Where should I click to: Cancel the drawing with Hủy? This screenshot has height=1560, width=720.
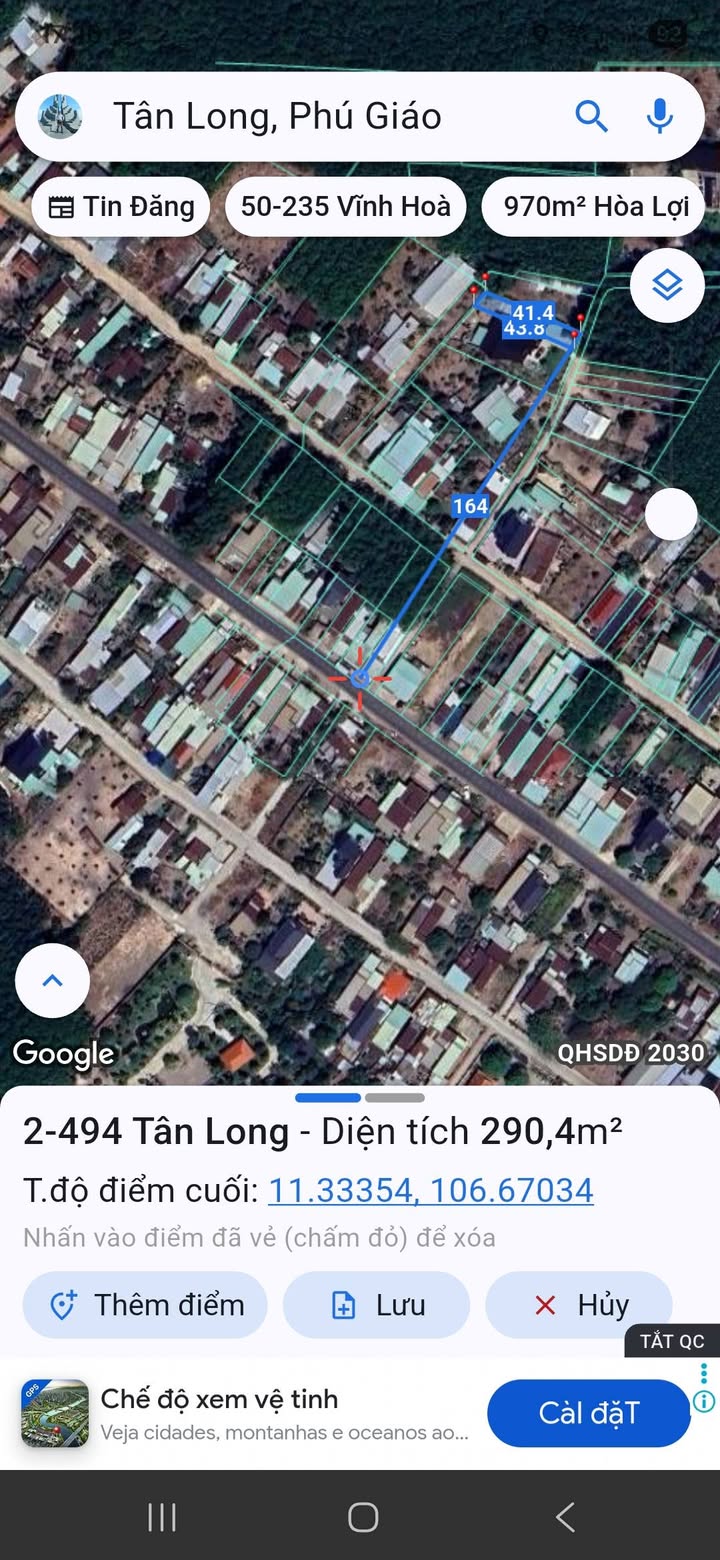tap(579, 1304)
